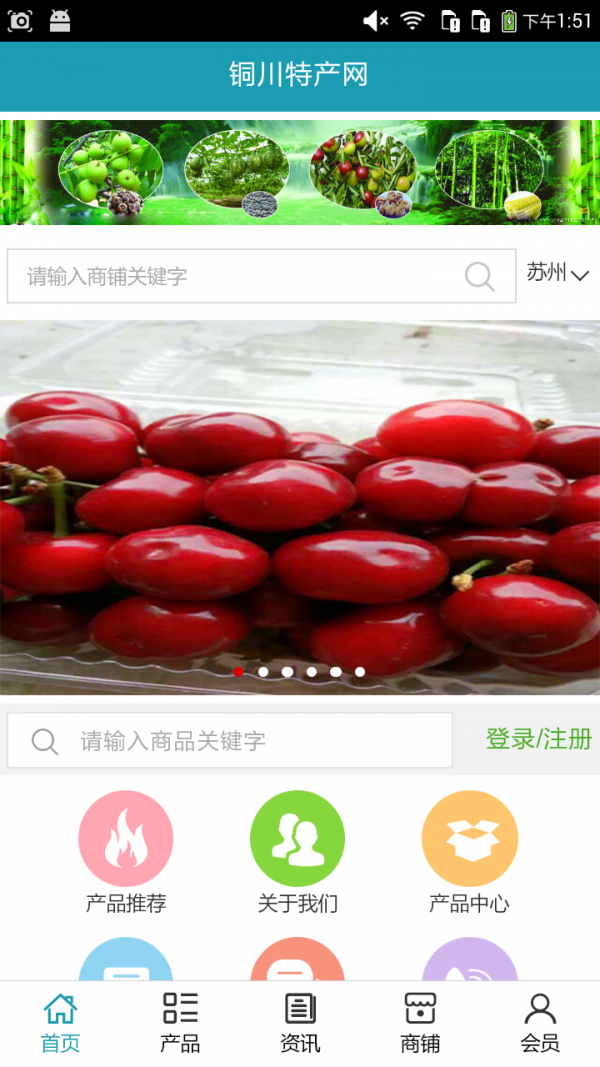Viewport: 600px width, 1067px height.
Task: Switch to the 首页 home tab
Action: click(x=60, y=1023)
